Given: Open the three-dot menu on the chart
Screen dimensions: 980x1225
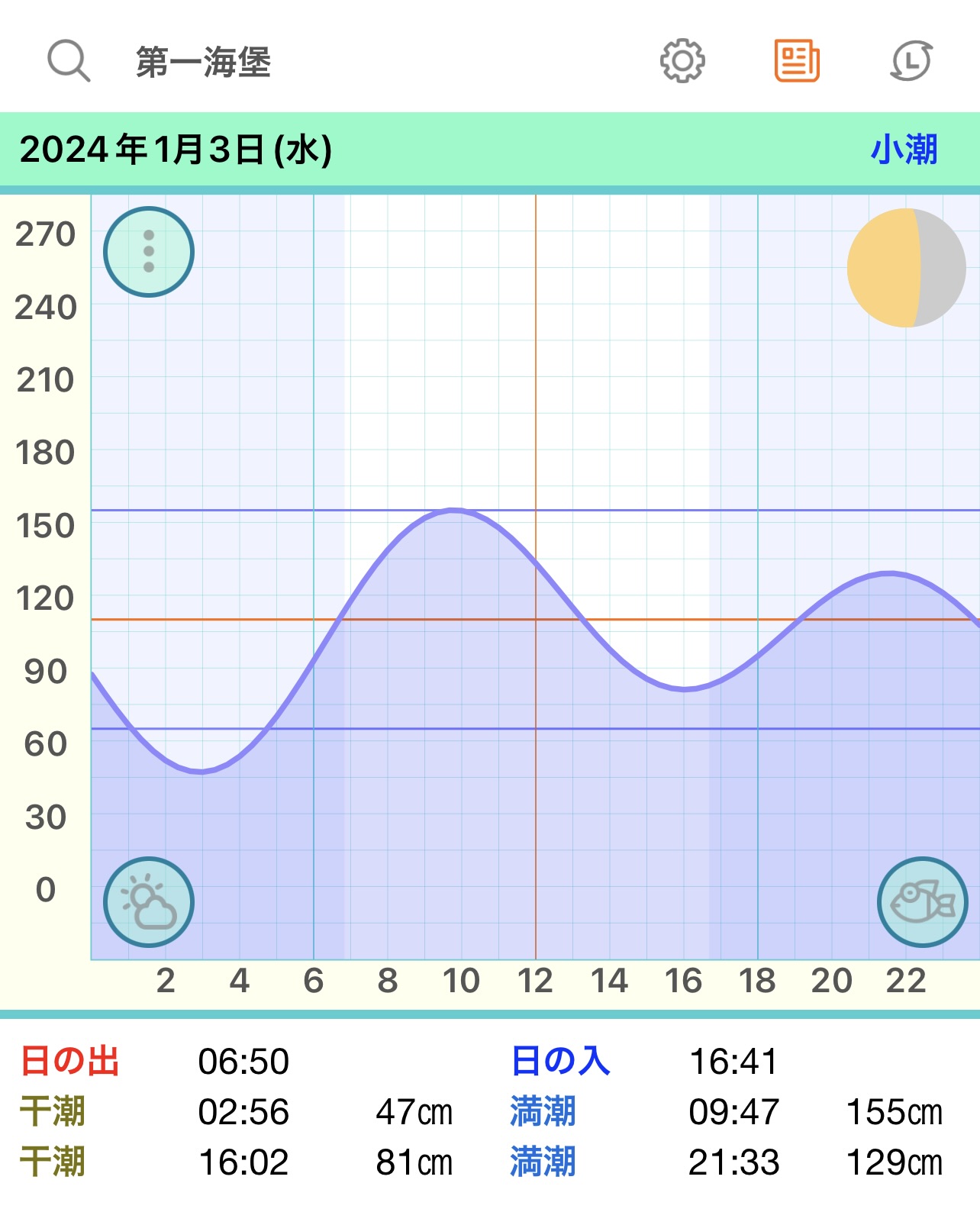Looking at the screenshot, I should [x=149, y=252].
